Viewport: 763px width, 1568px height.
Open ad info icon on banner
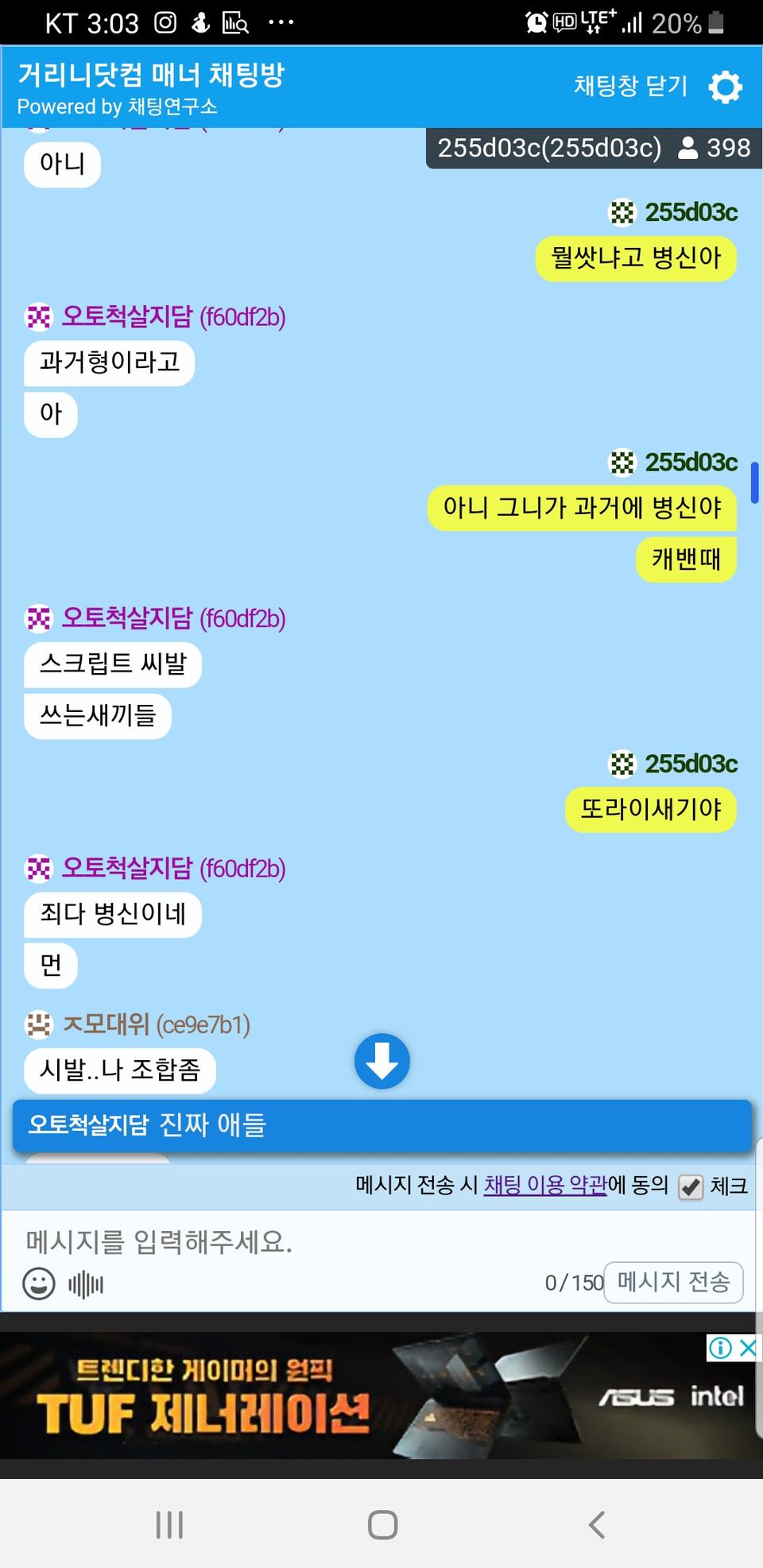click(x=720, y=1348)
